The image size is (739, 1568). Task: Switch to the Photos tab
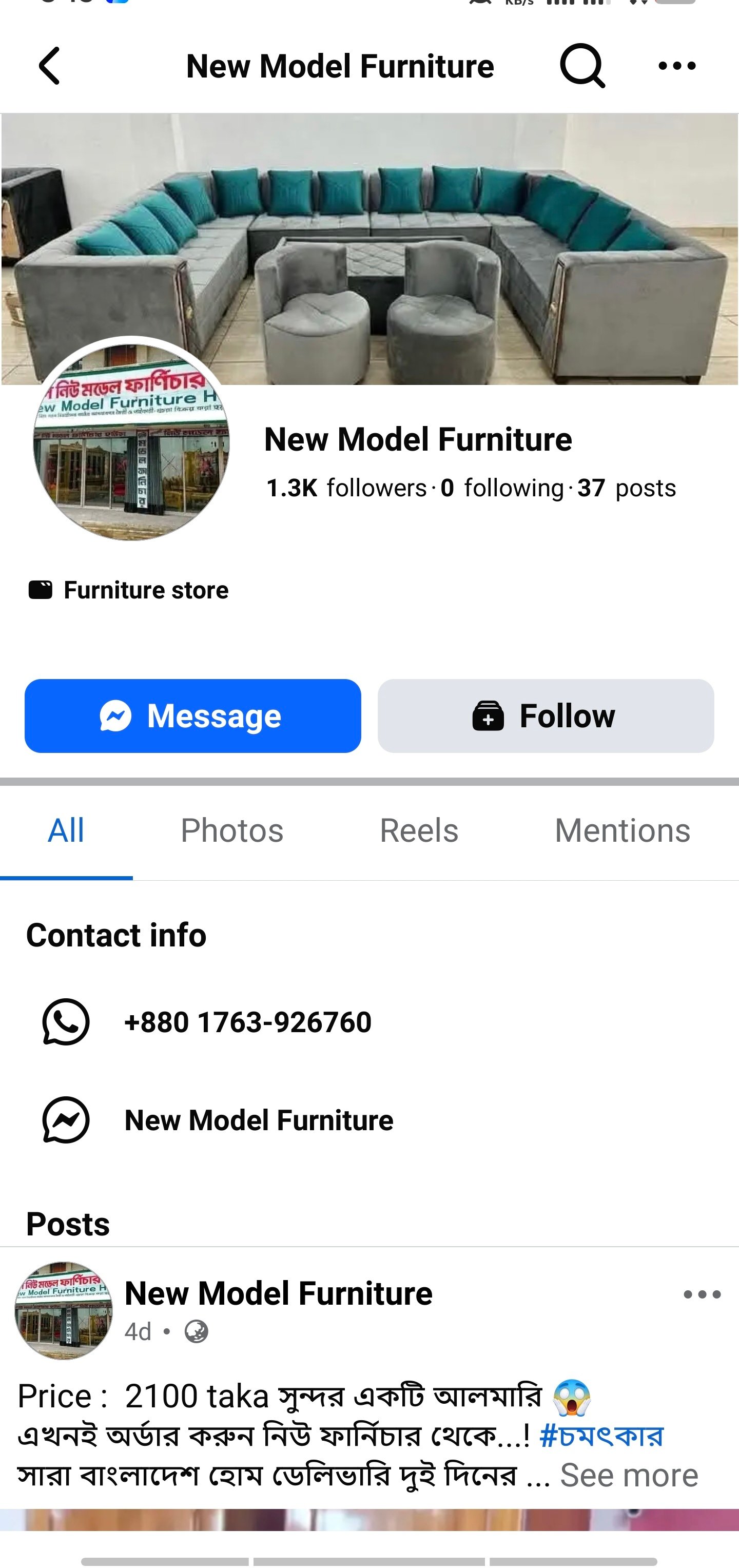point(232,829)
